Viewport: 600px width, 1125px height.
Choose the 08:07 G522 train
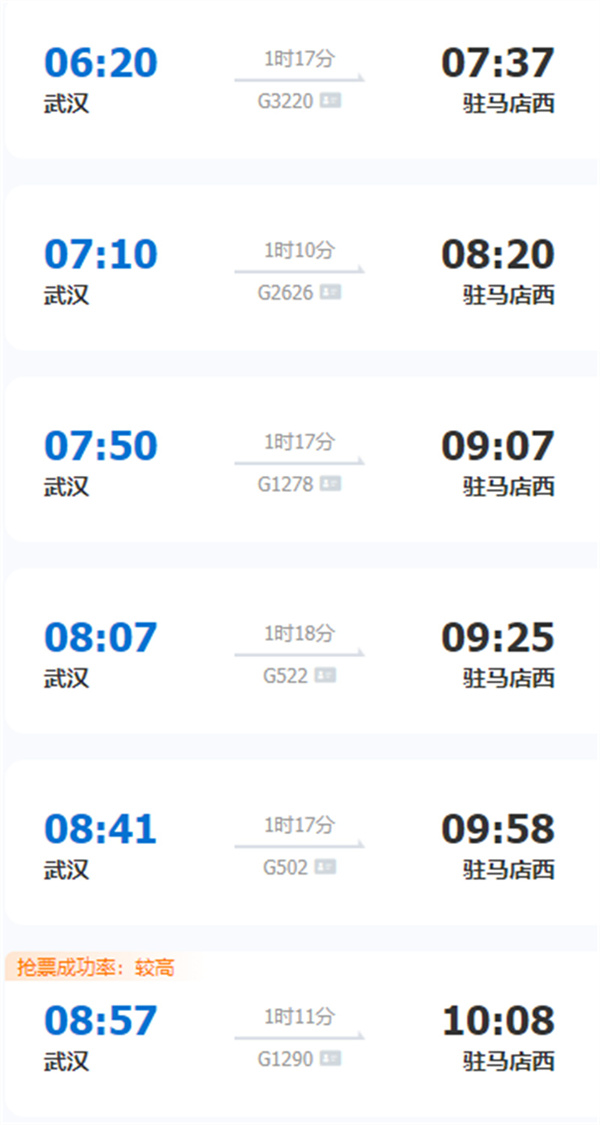point(300,654)
